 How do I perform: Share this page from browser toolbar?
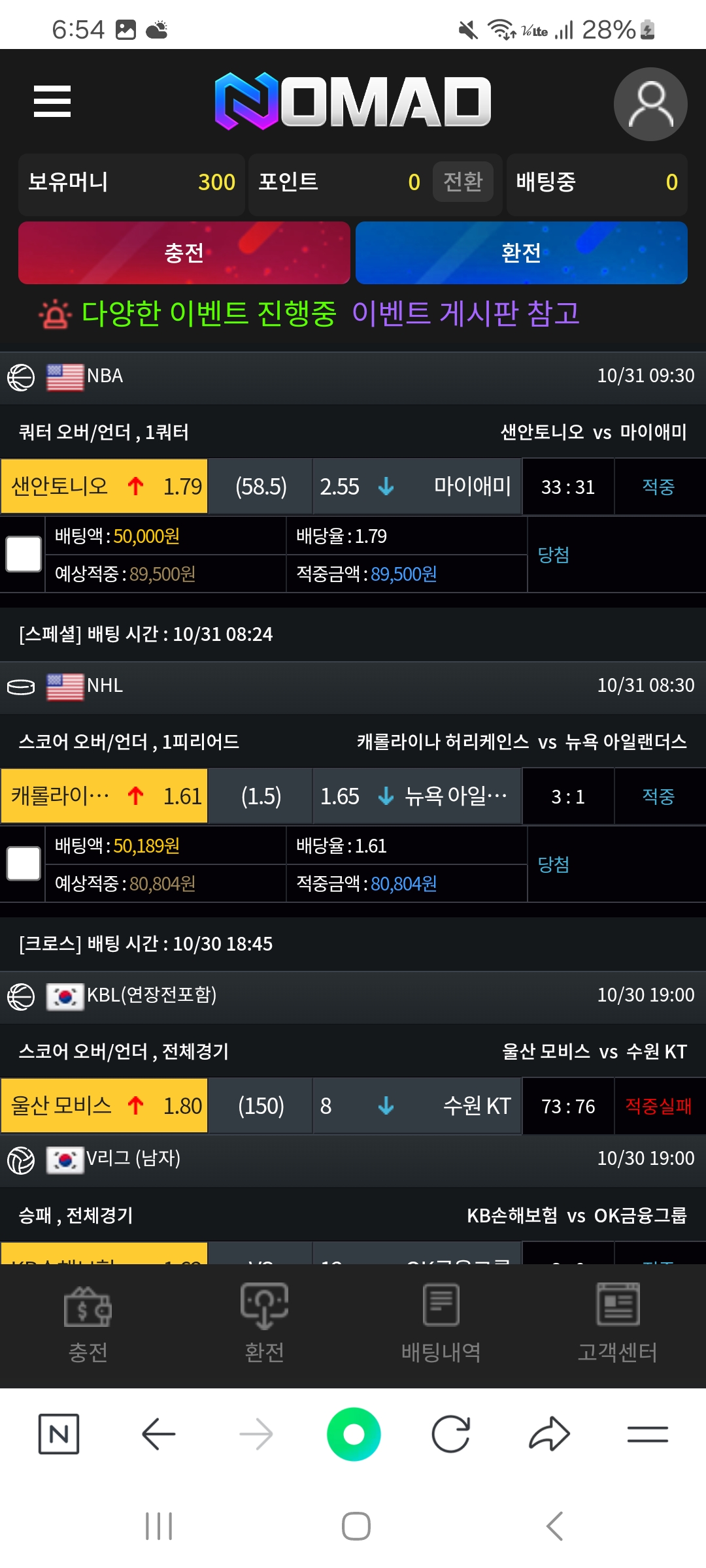(549, 1434)
